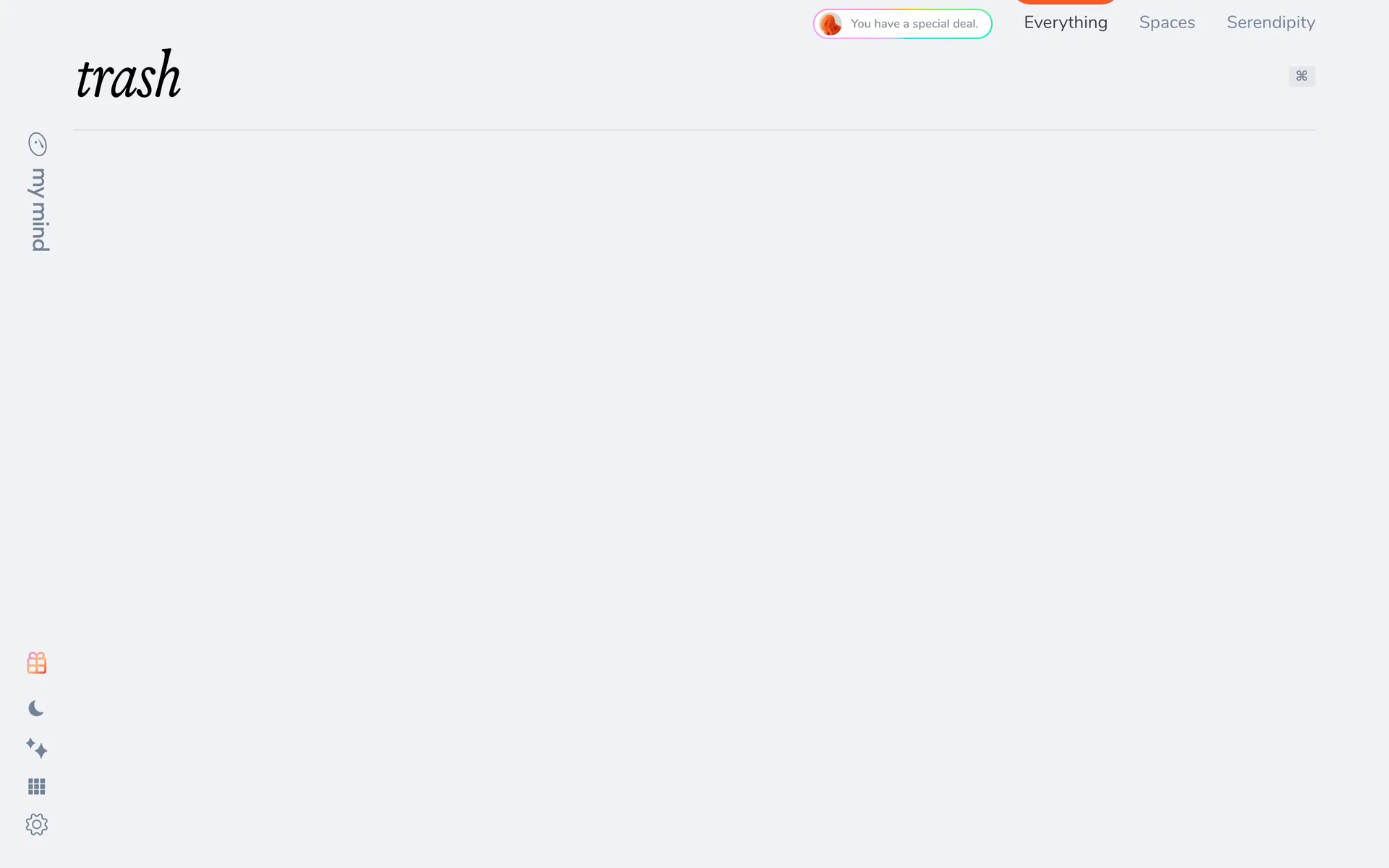Toggle dark mode moon icon
1389x868 pixels.
36,708
